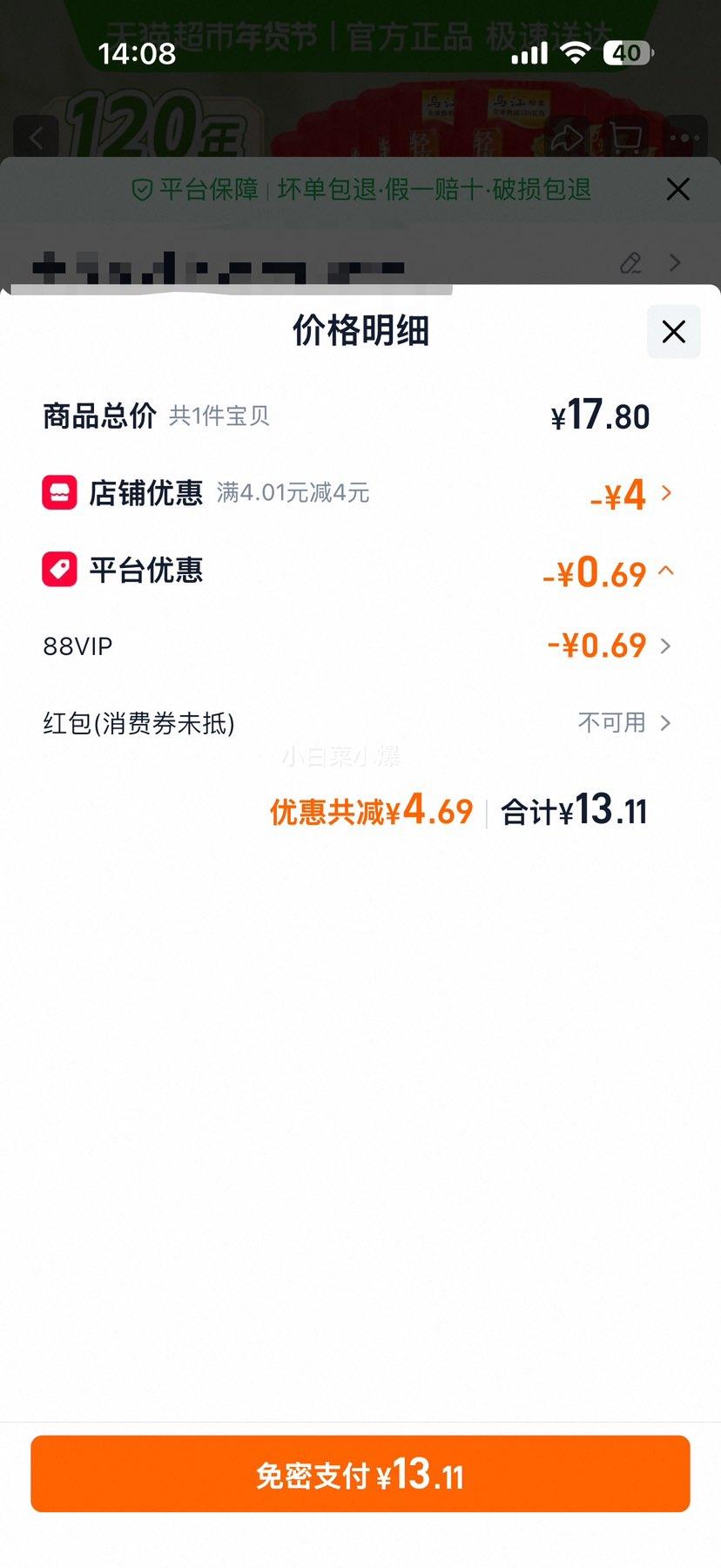Close the 价格明细 panel
Image resolution: width=721 pixels, height=1568 pixels.
coord(672,332)
